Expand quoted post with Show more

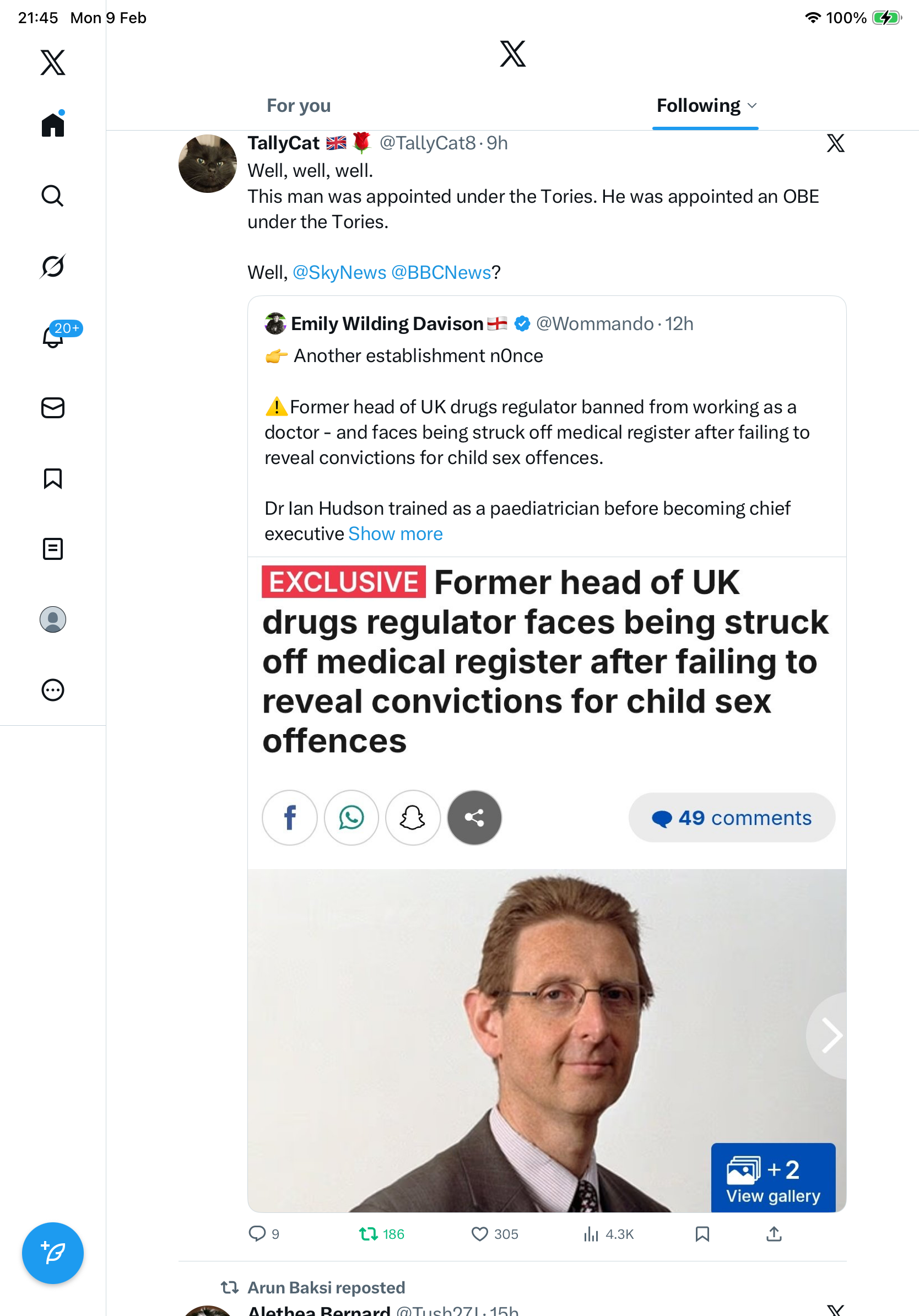click(x=396, y=534)
